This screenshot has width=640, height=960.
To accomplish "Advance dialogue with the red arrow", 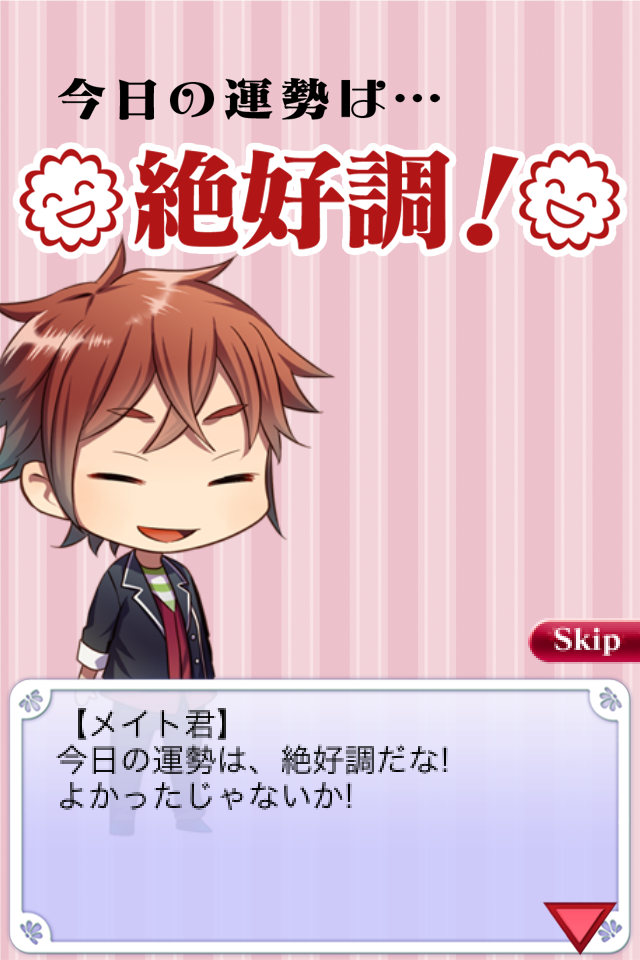I will click(580, 922).
